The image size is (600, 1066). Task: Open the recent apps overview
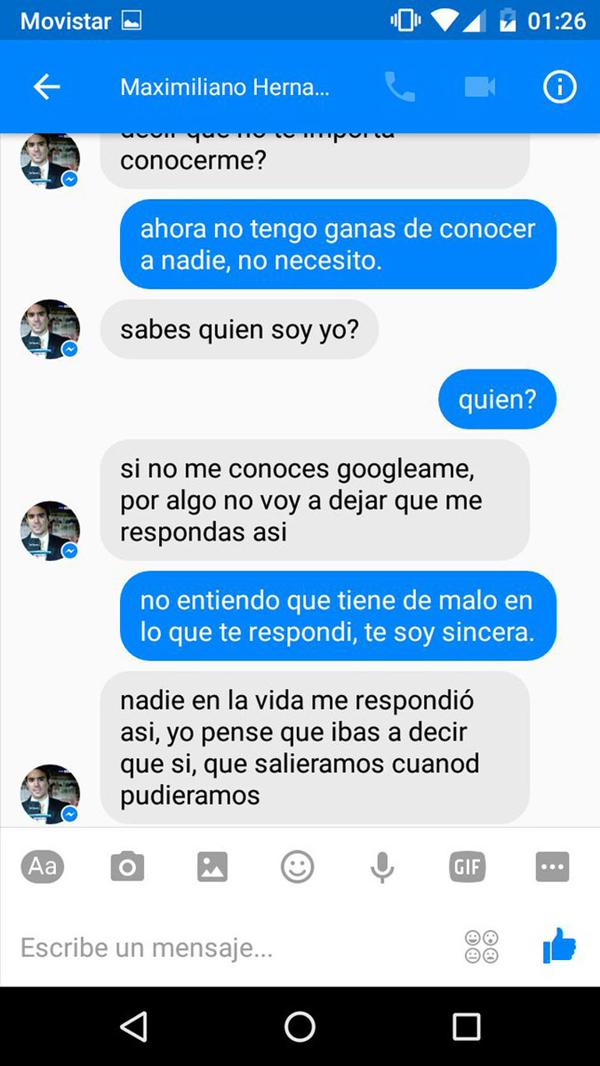pos(466,1026)
